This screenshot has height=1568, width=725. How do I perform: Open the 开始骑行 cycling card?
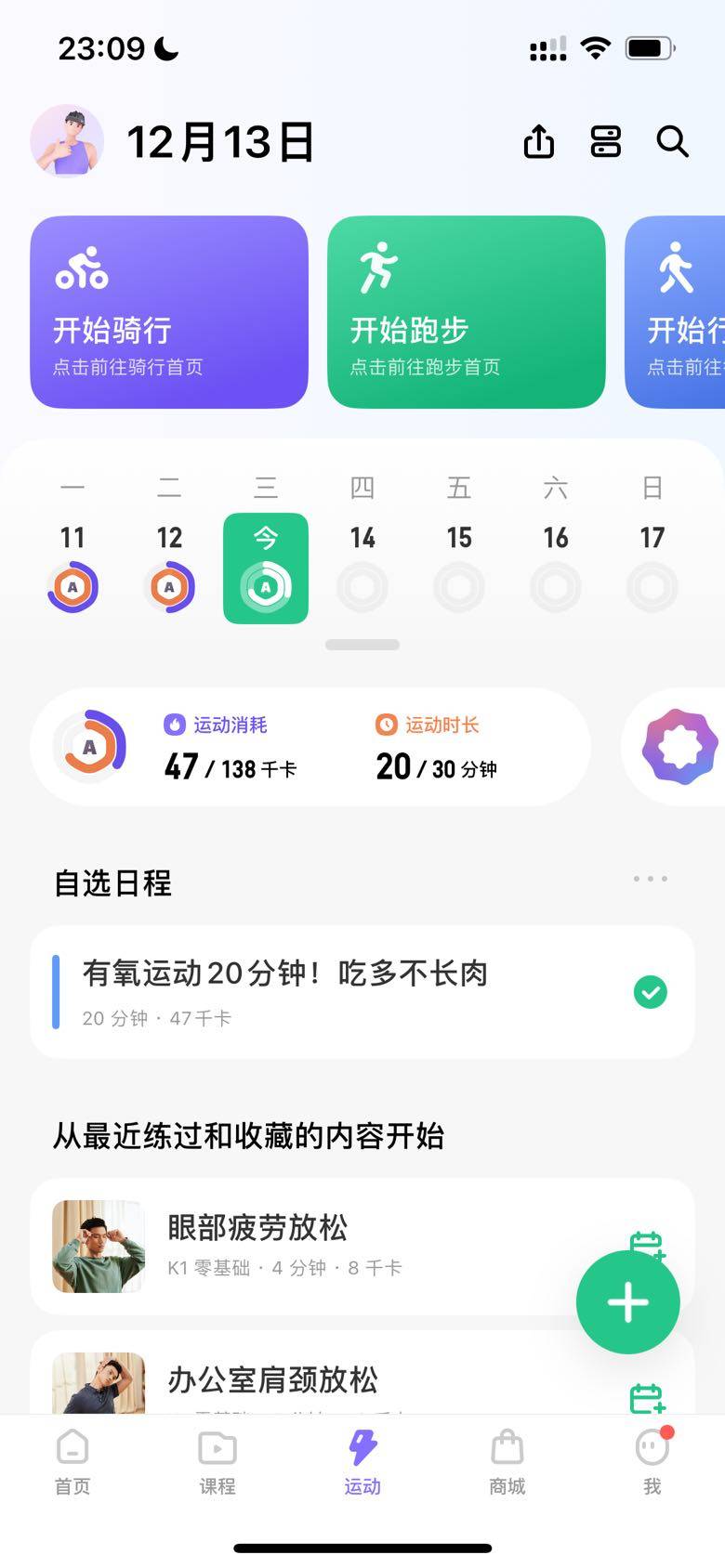click(x=169, y=312)
